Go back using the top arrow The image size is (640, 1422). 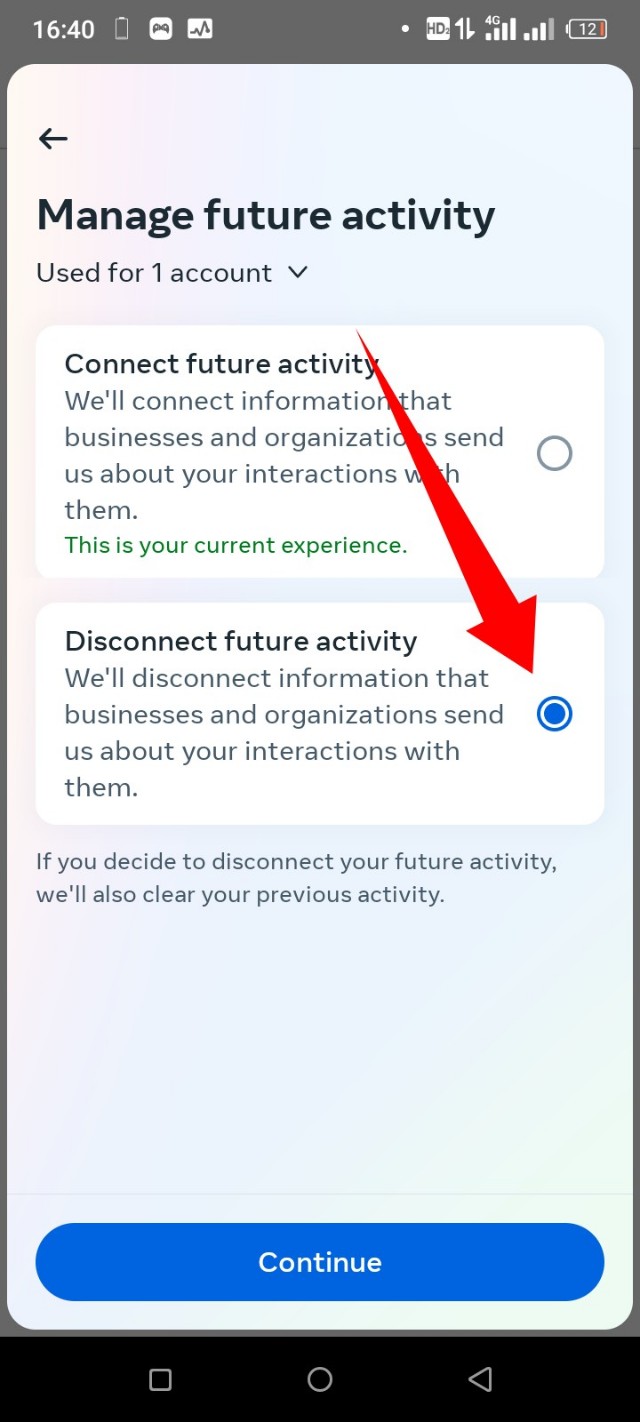(x=53, y=139)
